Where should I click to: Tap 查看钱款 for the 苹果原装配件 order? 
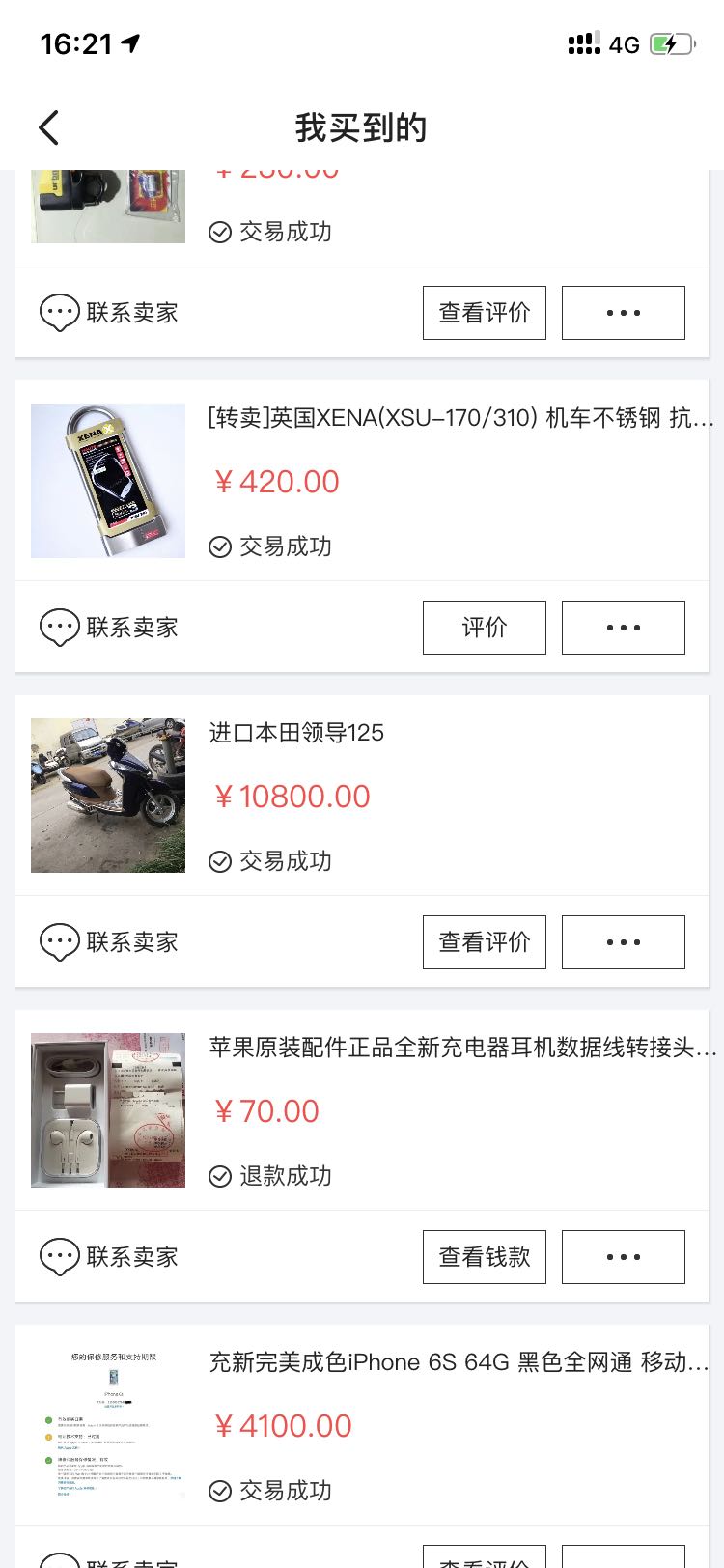pyautogui.click(x=484, y=1257)
